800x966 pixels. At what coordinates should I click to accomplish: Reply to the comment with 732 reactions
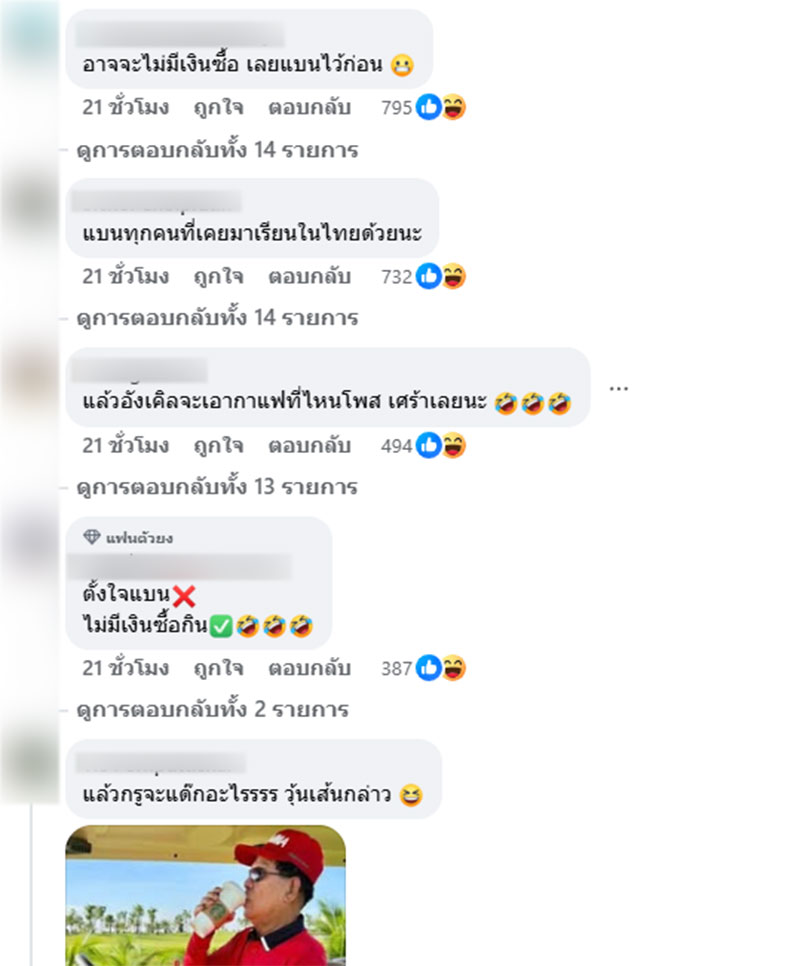pyautogui.click(x=309, y=277)
